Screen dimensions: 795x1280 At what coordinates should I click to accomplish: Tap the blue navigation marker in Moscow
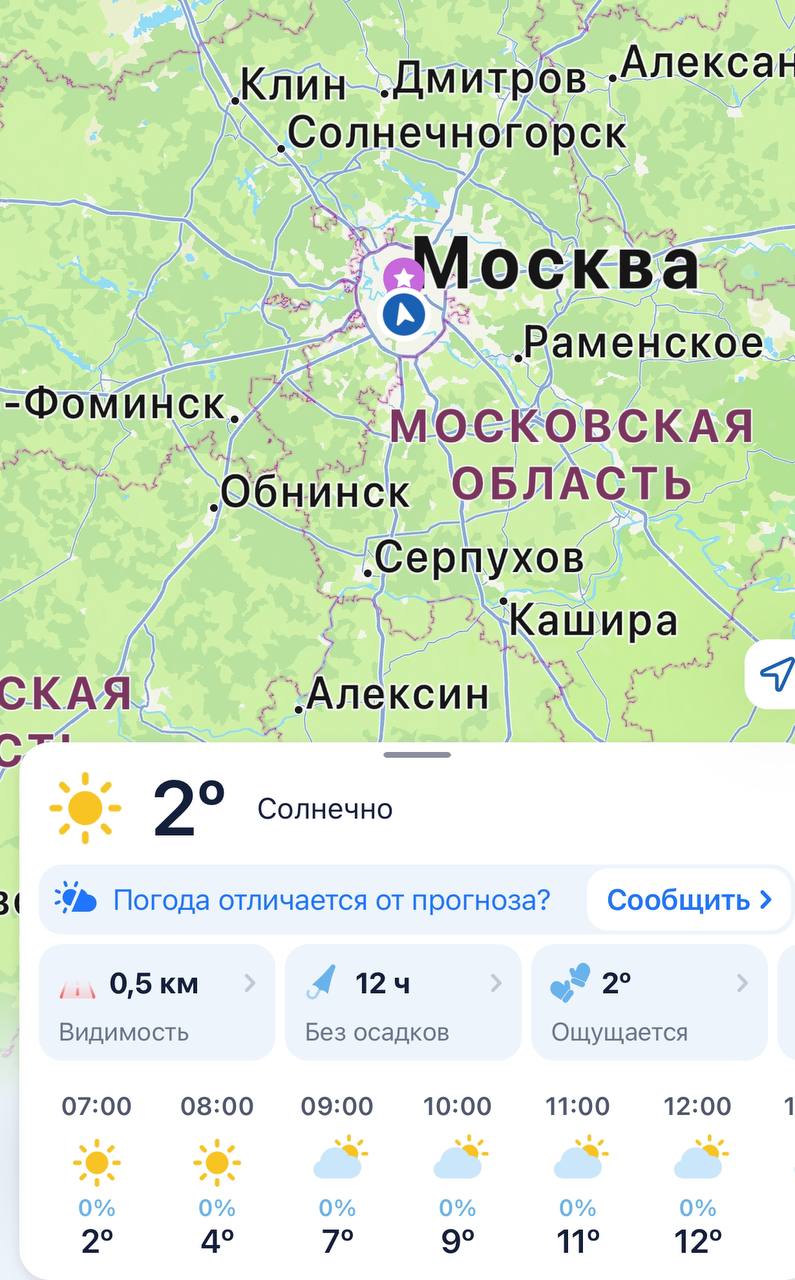point(404,317)
